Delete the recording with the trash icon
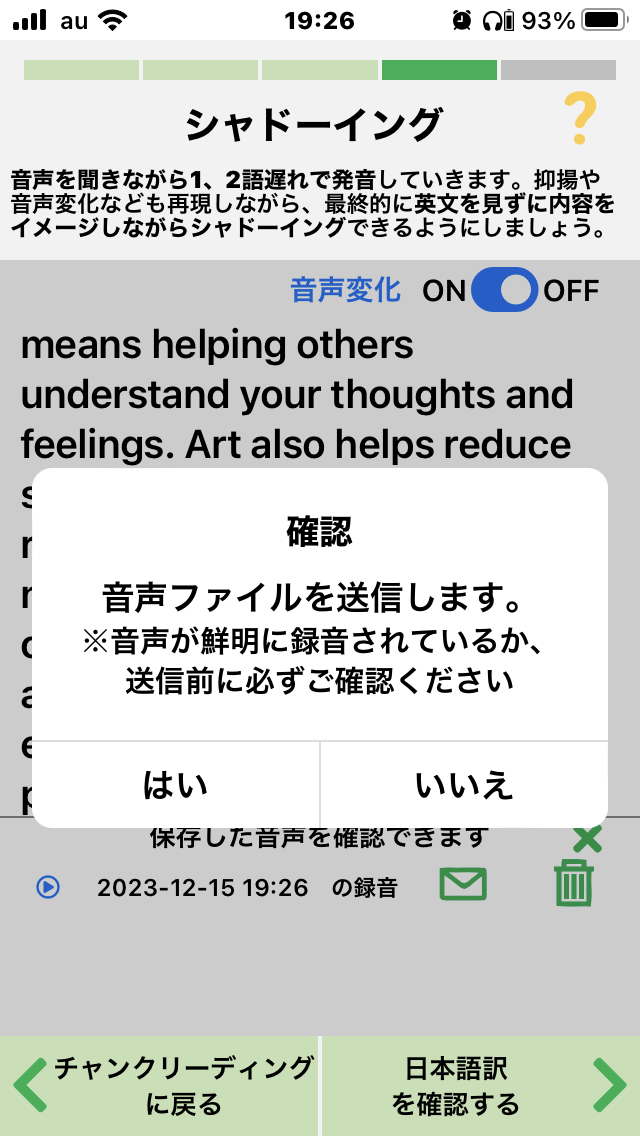This screenshot has height=1136, width=640. click(575, 883)
